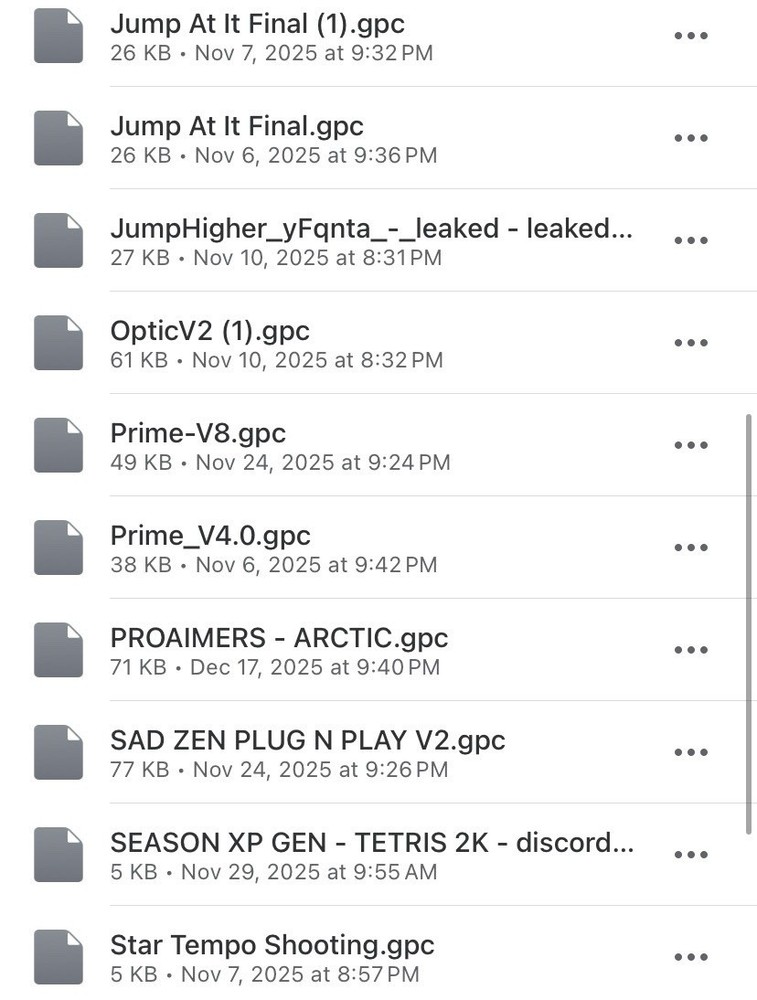757x1000 pixels.
Task: Click the SEASON XP GEN - TETRIS 2K file icon
Action: coord(58,853)
